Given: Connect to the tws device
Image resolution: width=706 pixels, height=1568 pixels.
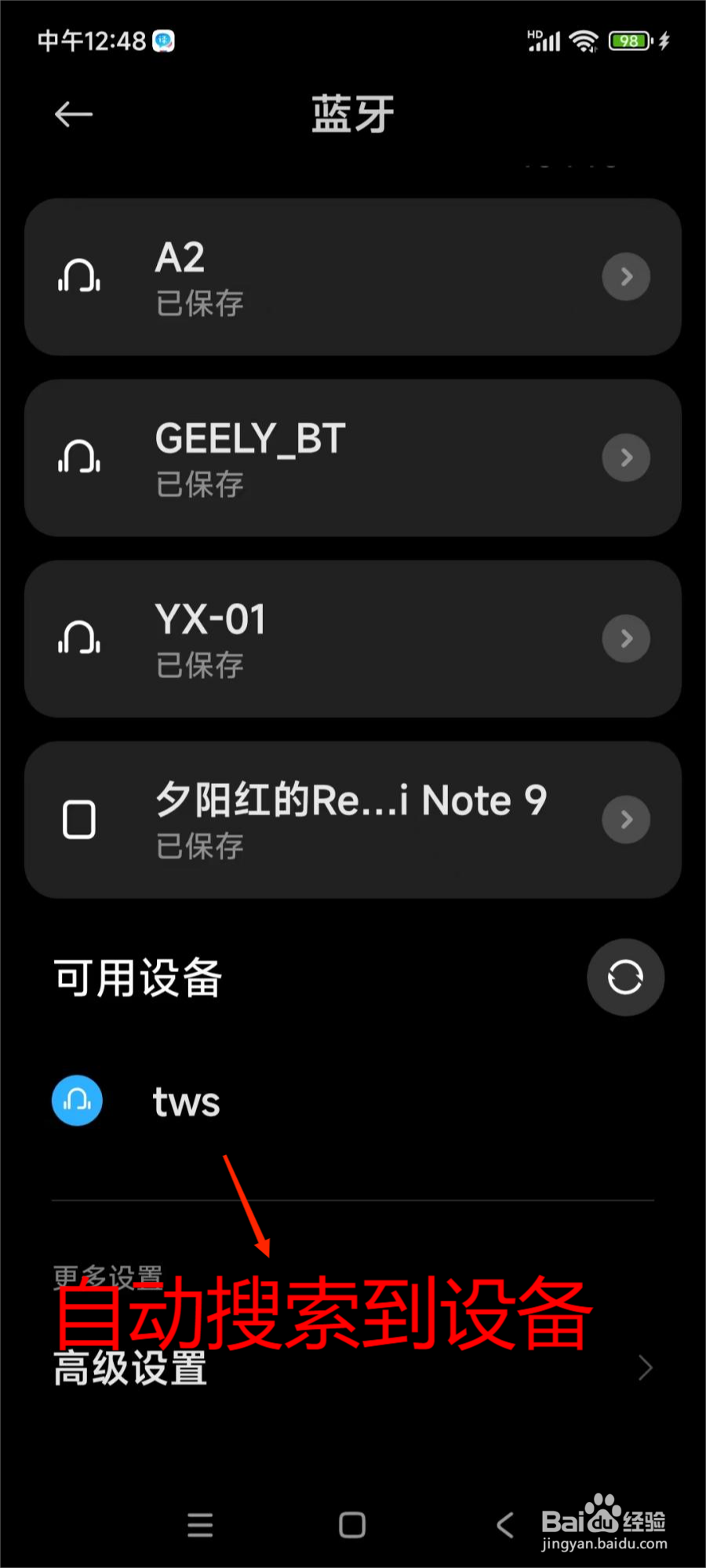Looking at the screenshot, I should pos(185,1101).
